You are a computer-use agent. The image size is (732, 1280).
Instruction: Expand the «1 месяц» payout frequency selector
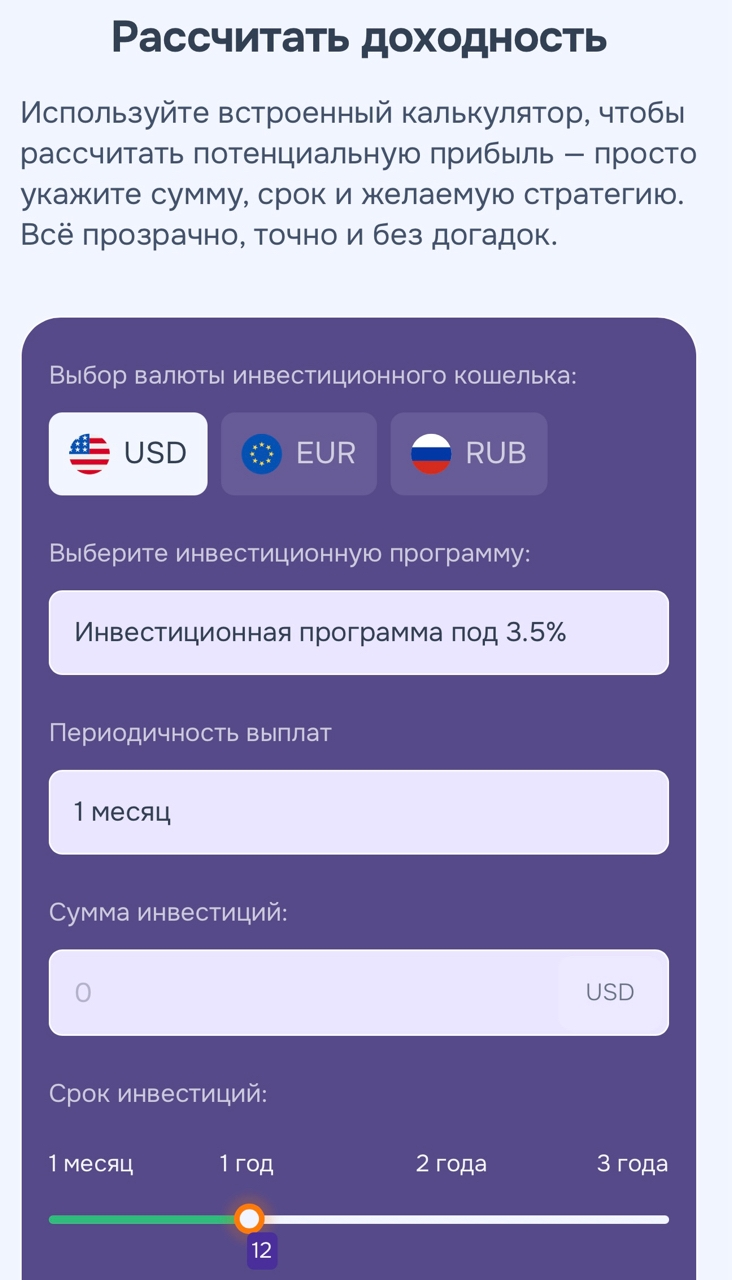358,811
